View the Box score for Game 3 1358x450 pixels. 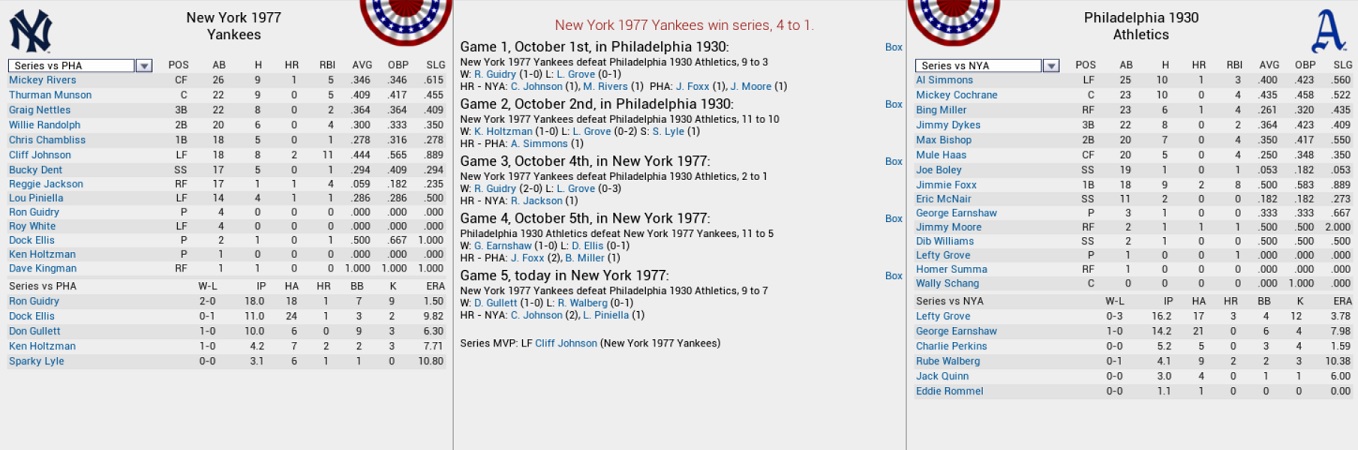coord(893,161)
